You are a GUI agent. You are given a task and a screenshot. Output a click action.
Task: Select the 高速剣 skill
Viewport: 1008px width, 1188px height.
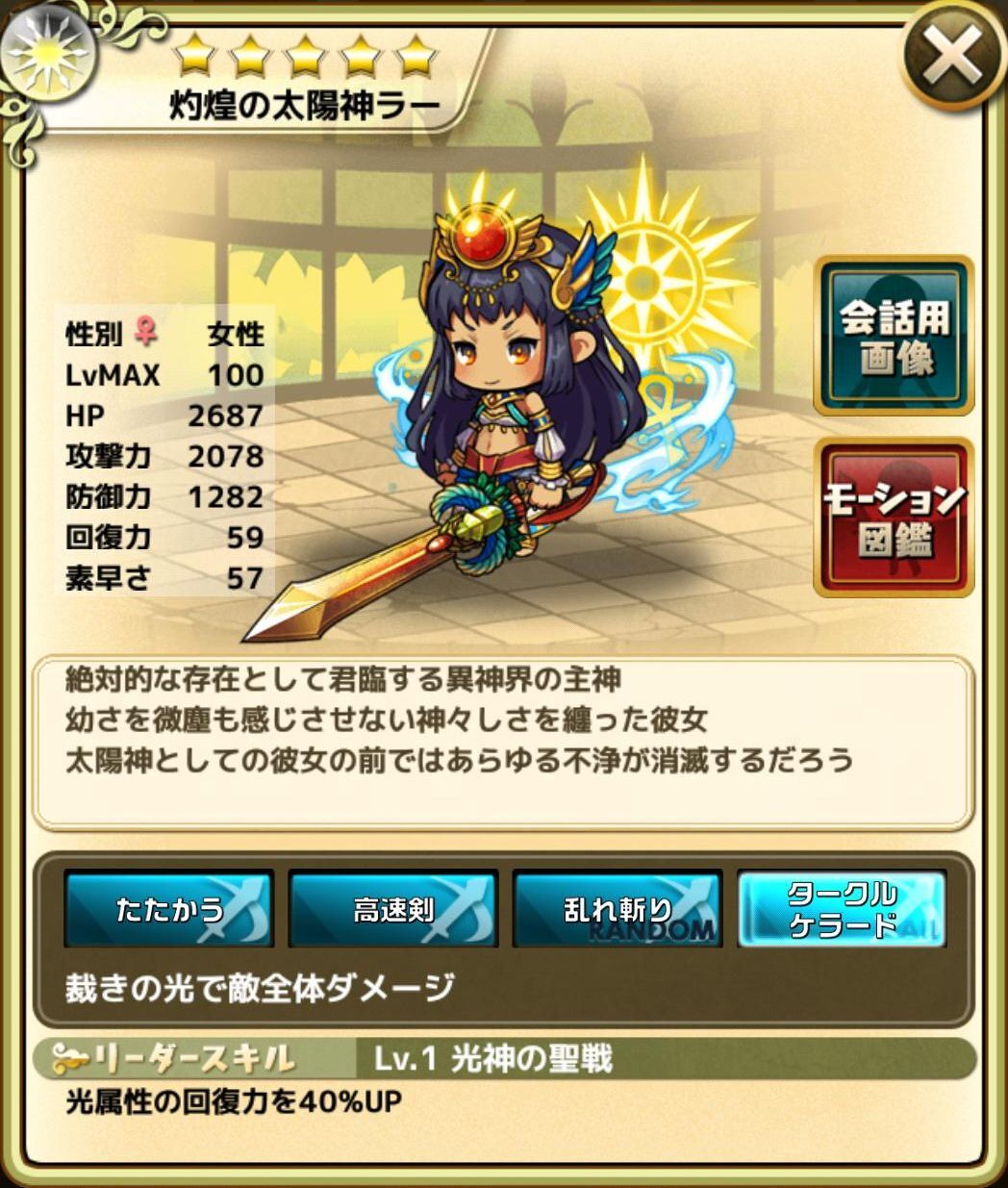click(x=393, y=909)
